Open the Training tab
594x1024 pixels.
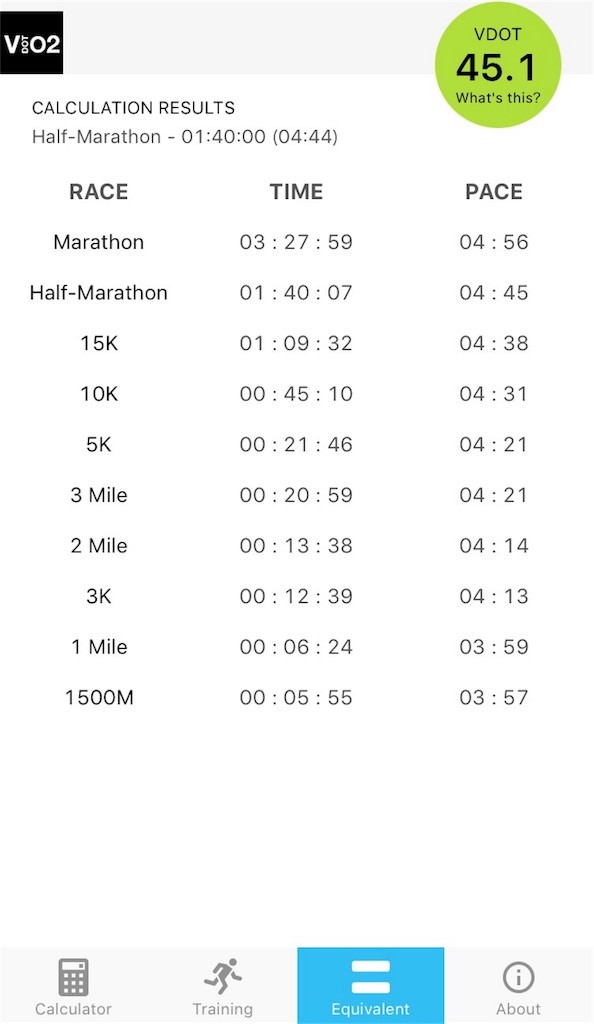(x=223, y=985)
